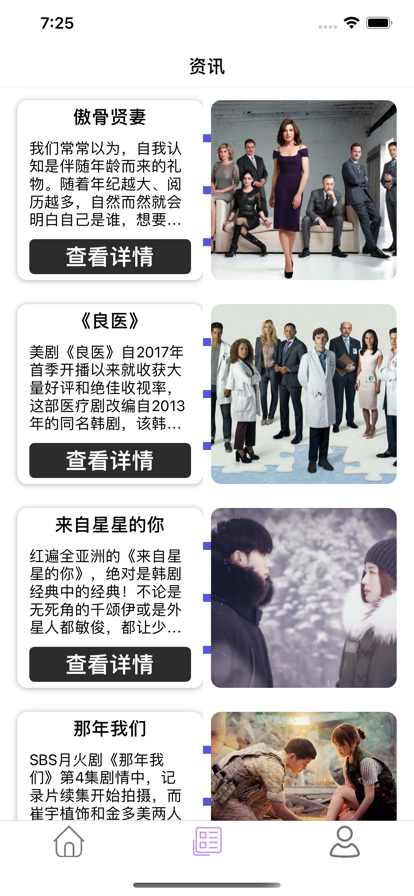Switch to the home tab

coord(69,842)
